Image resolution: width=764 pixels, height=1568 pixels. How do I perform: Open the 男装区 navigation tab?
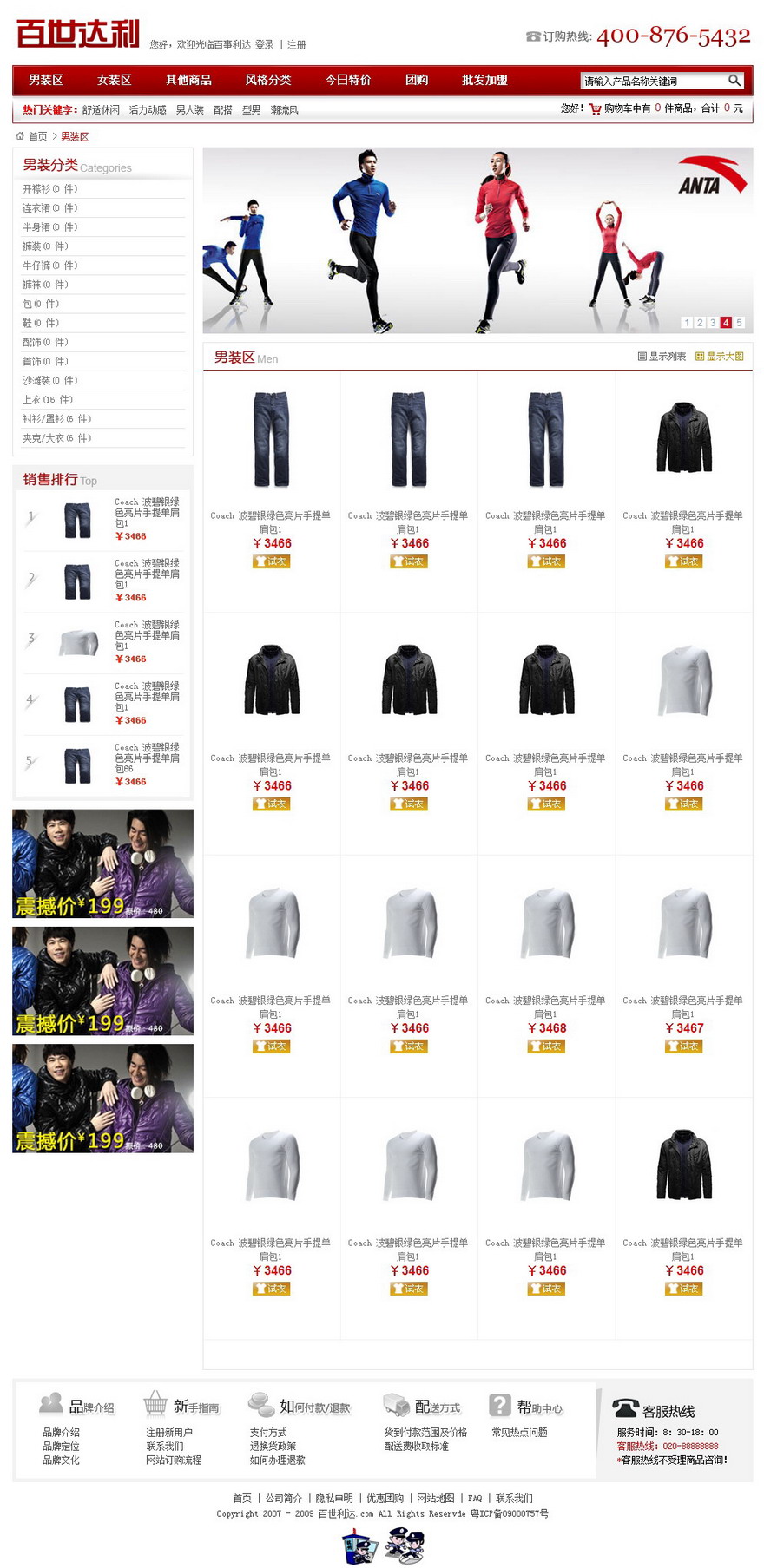(x=46, y=80)
